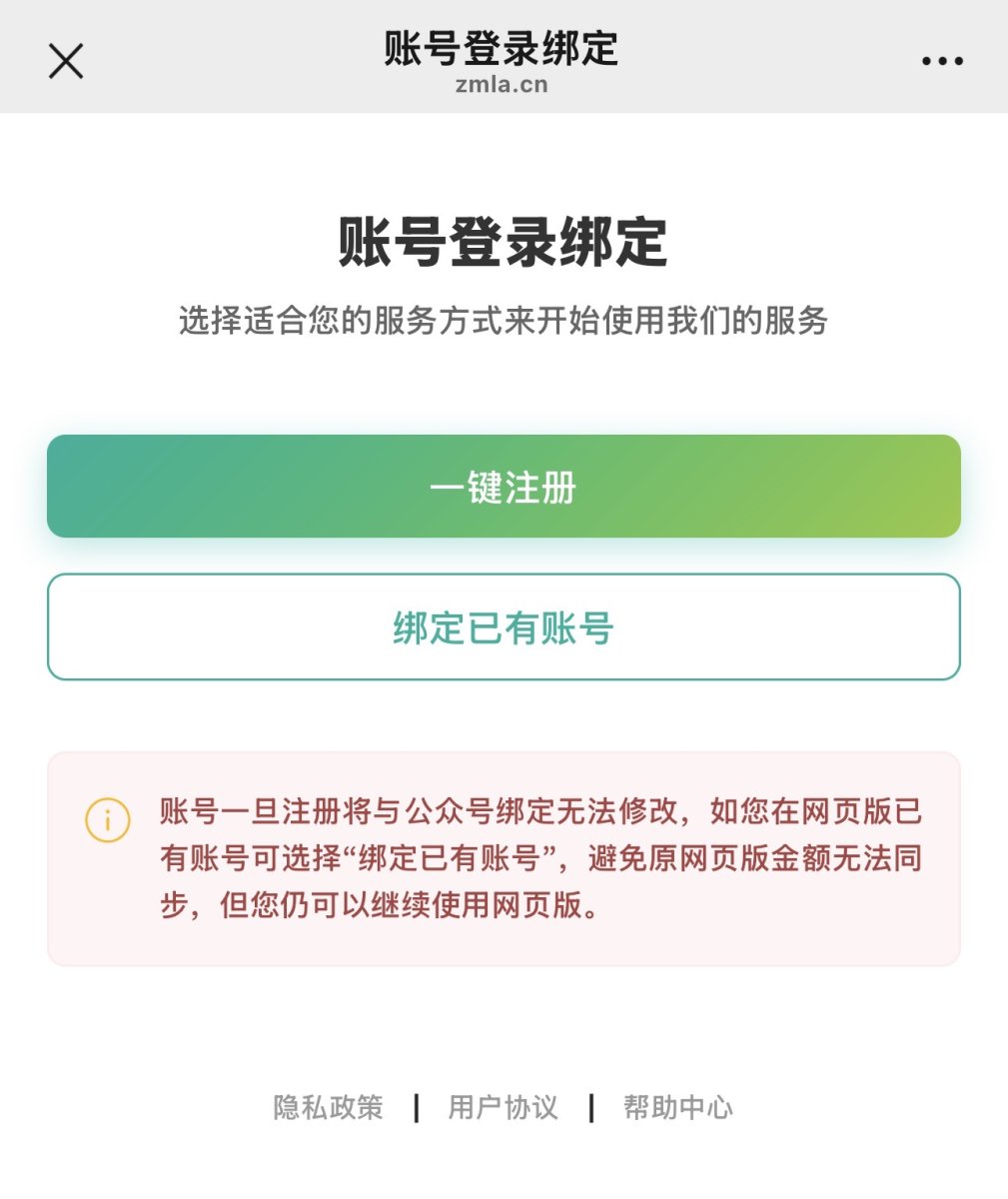View the 用户协议 link
The image size is (1008, 1199).
(x=503, y=1107)
